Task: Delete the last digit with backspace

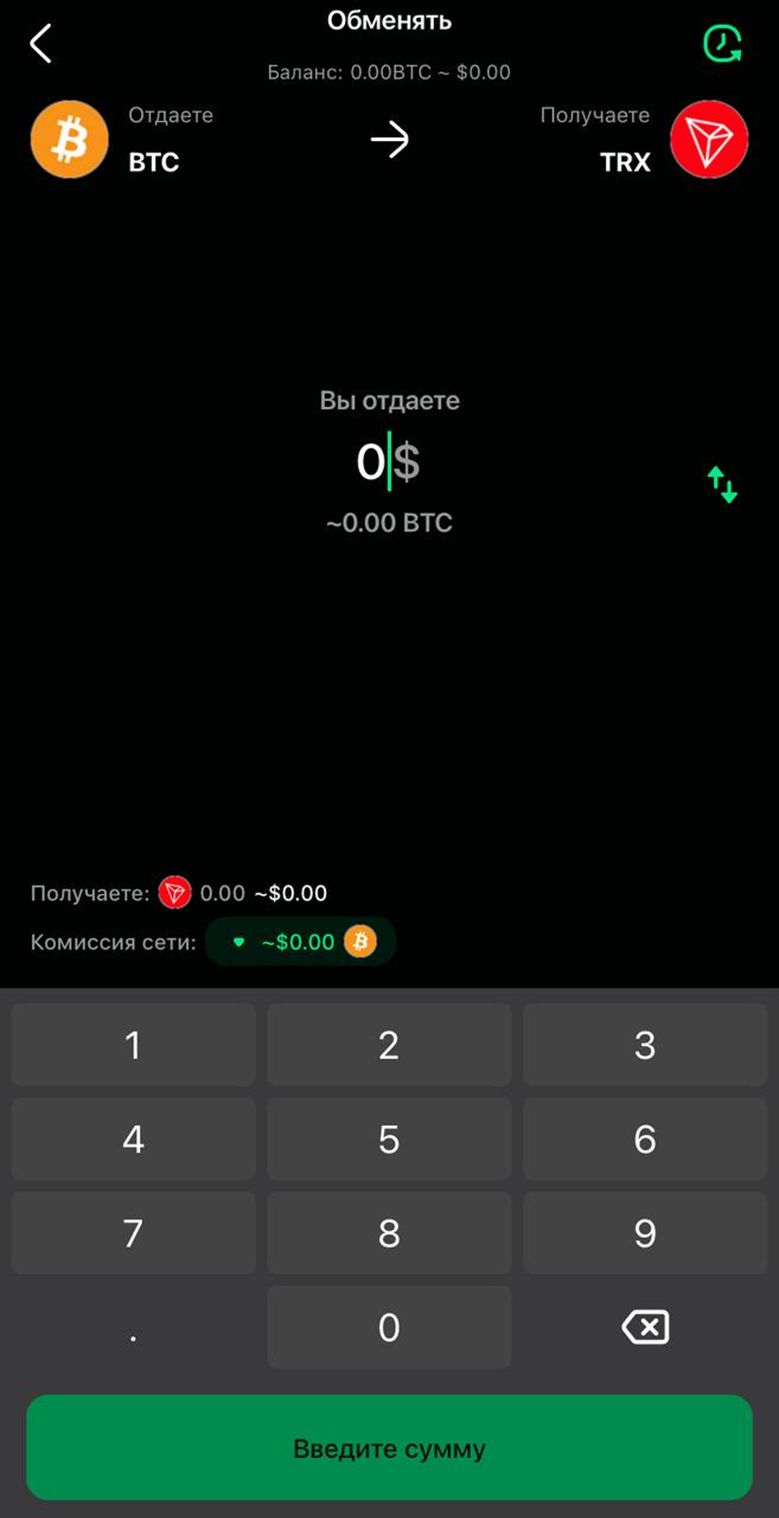Action: tap(645, 1327)
